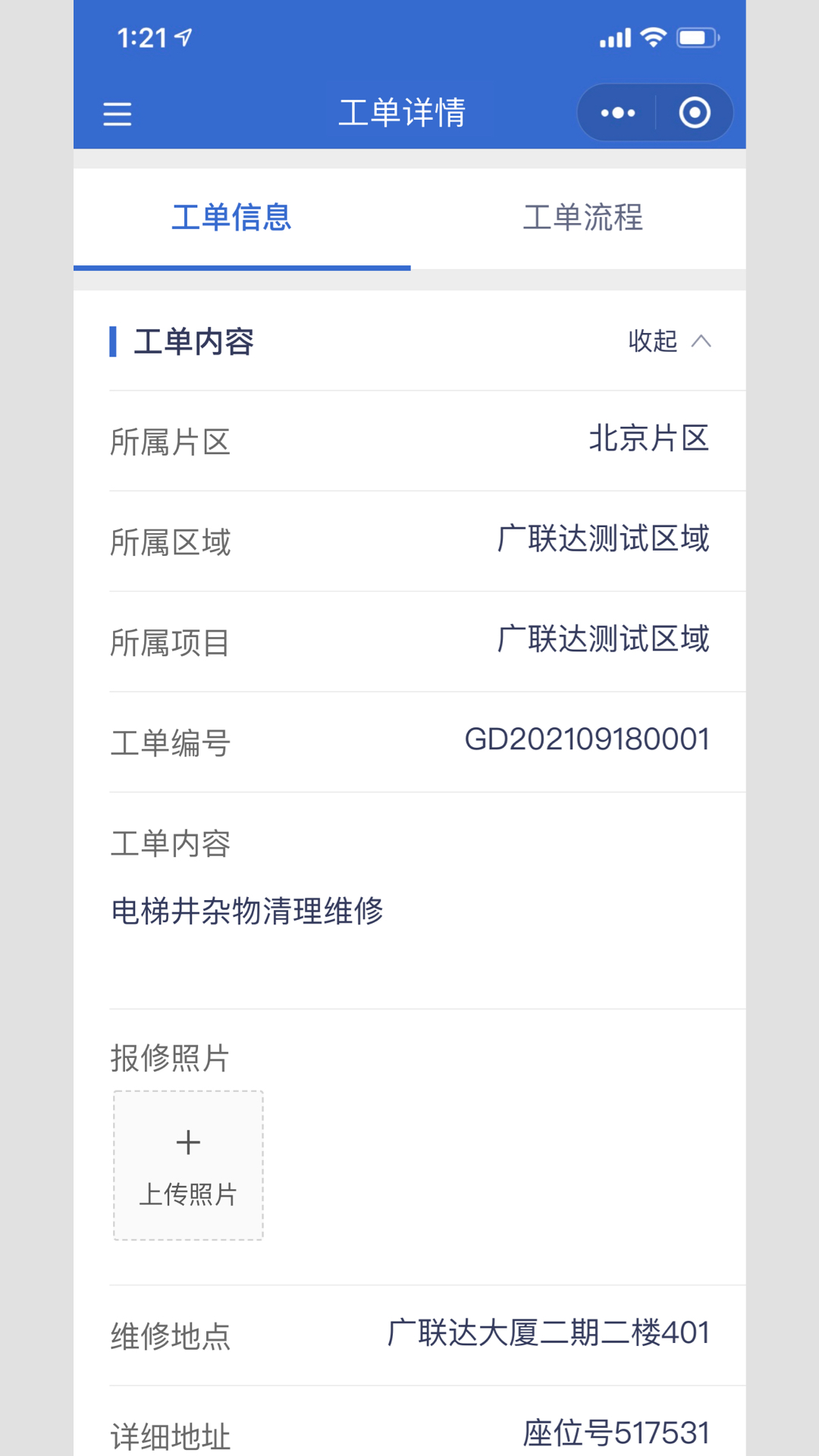
Task: Select the 广联达测试区域 region value
Action: pos(603,540)
